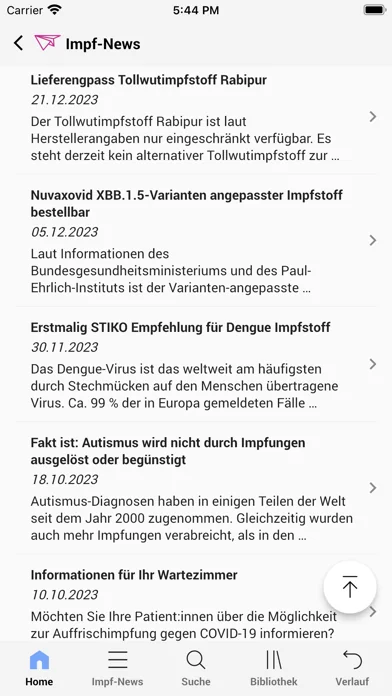The height and width of the screenshot is (696, 392).
Task: Jump to top with the floating arrow button
Action: (350, 587)
